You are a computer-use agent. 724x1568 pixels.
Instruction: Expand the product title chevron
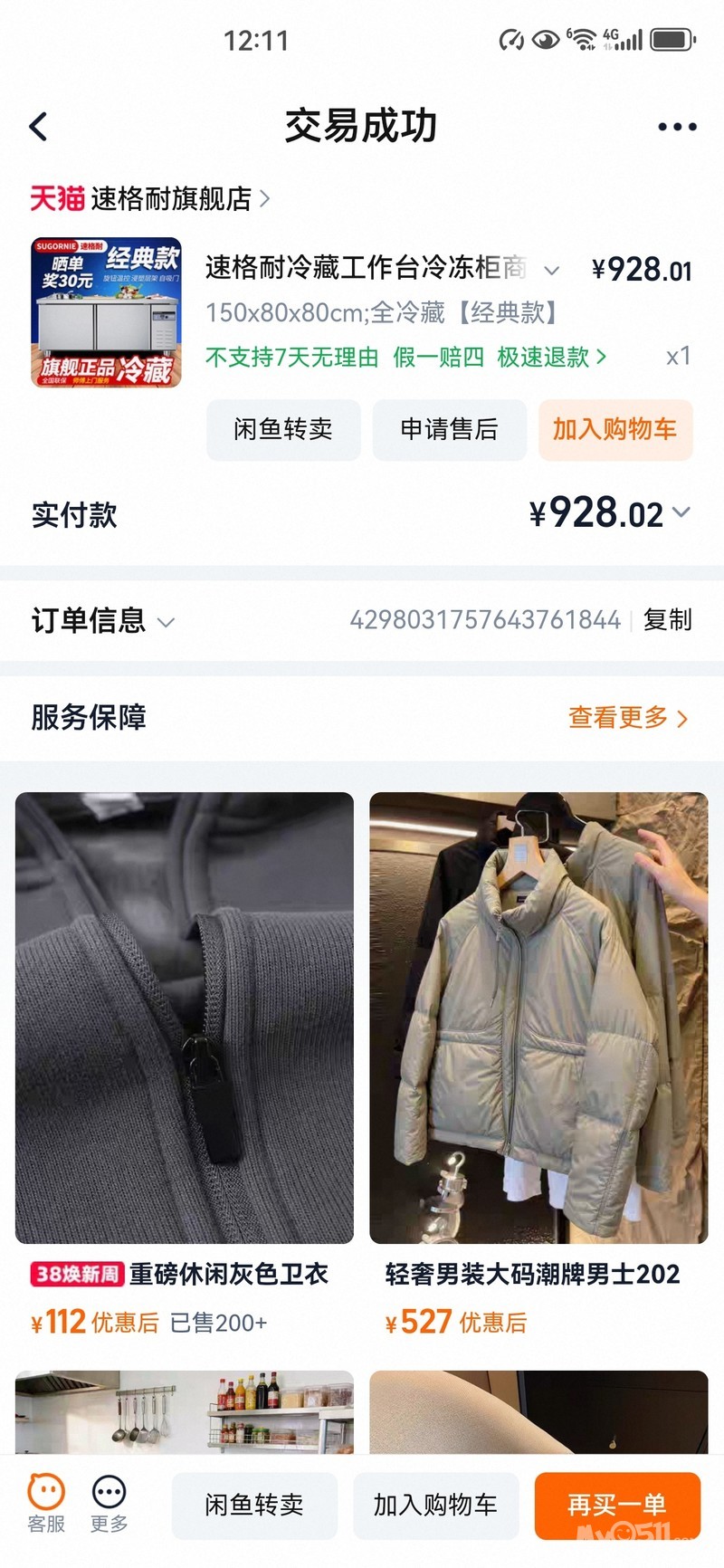[551, 270]
